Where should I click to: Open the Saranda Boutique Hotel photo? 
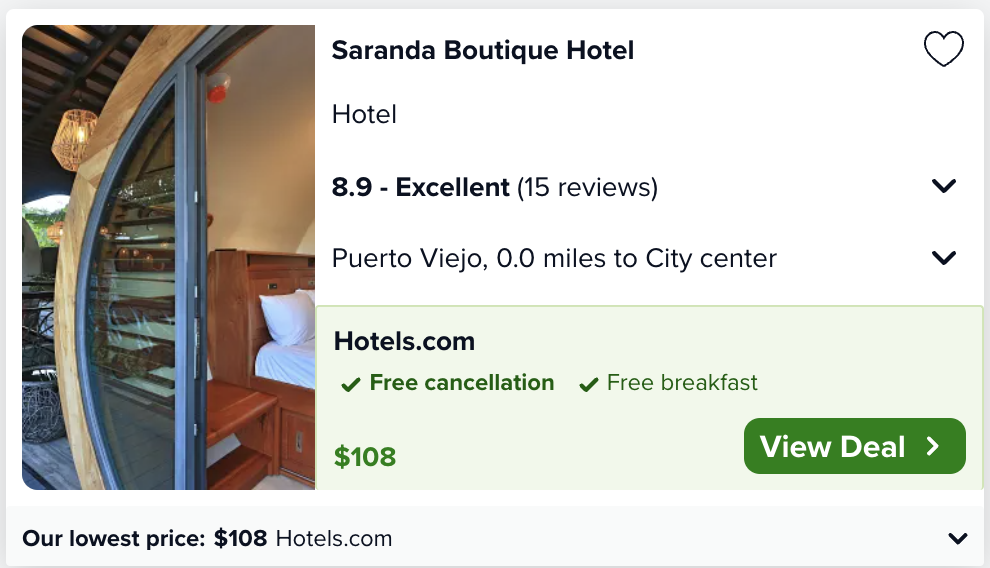pyautogui.click(x=168, y=257)
